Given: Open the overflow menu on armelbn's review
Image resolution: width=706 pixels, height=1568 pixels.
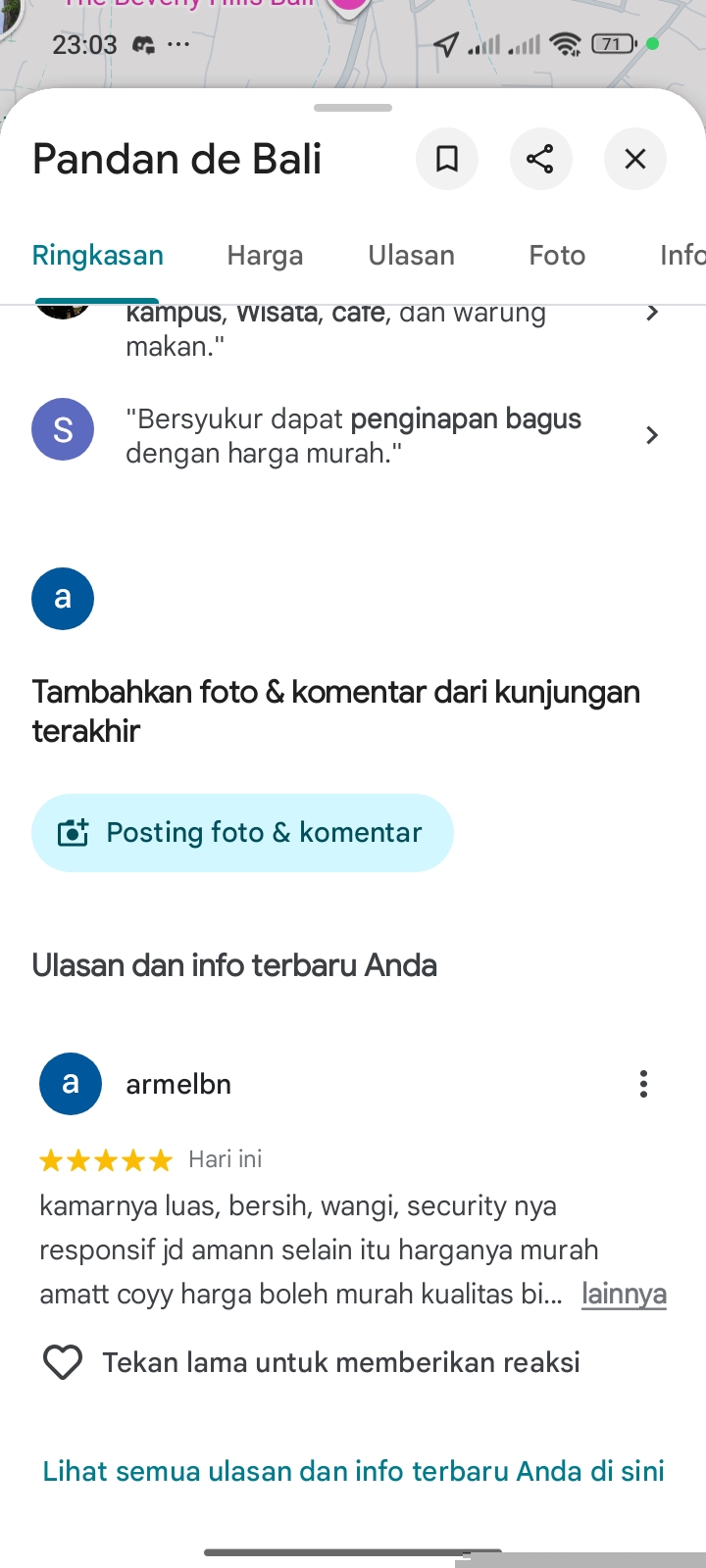Looking at the screenshot, I should pyautogui.click(x=643, y=1084).
